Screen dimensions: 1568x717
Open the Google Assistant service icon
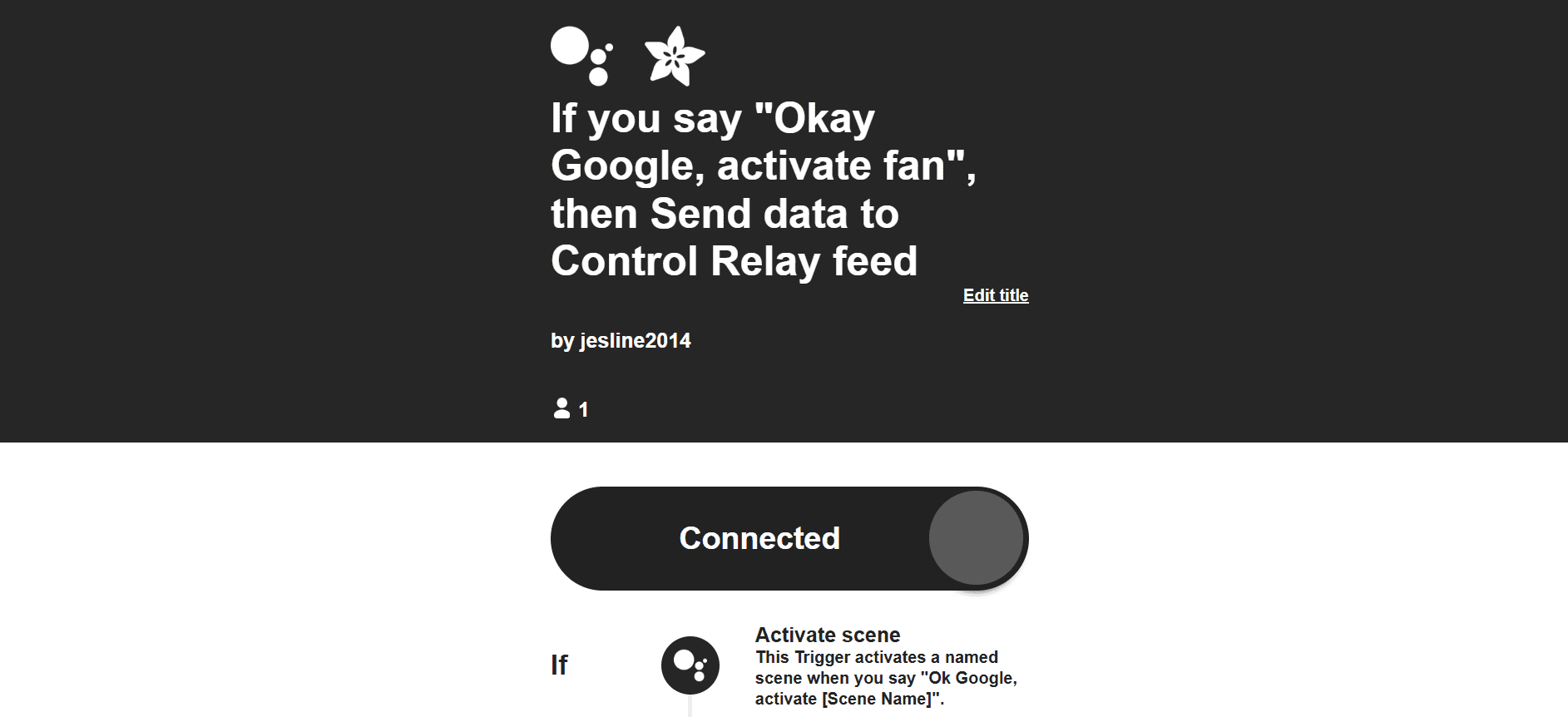[x=581, y=56]
